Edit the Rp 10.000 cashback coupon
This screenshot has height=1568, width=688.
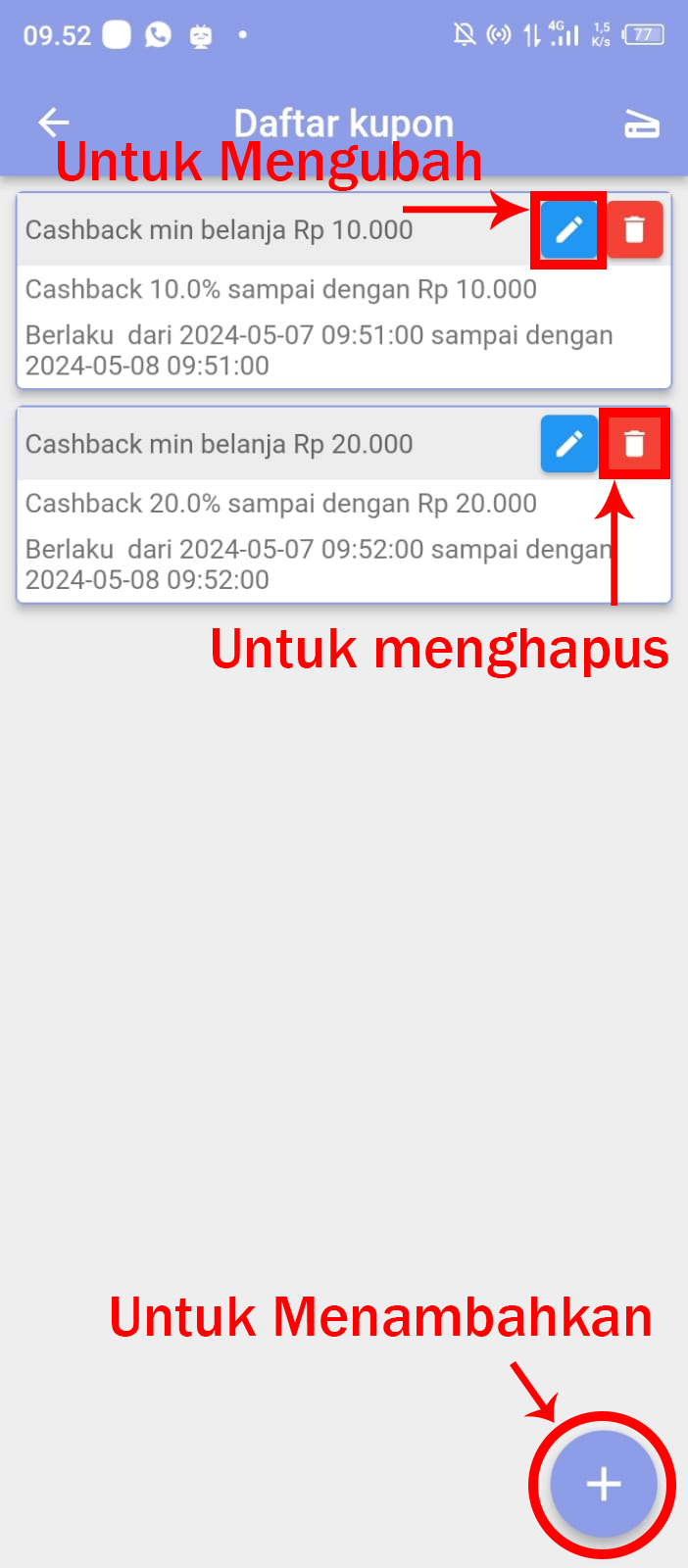point(568,230)
